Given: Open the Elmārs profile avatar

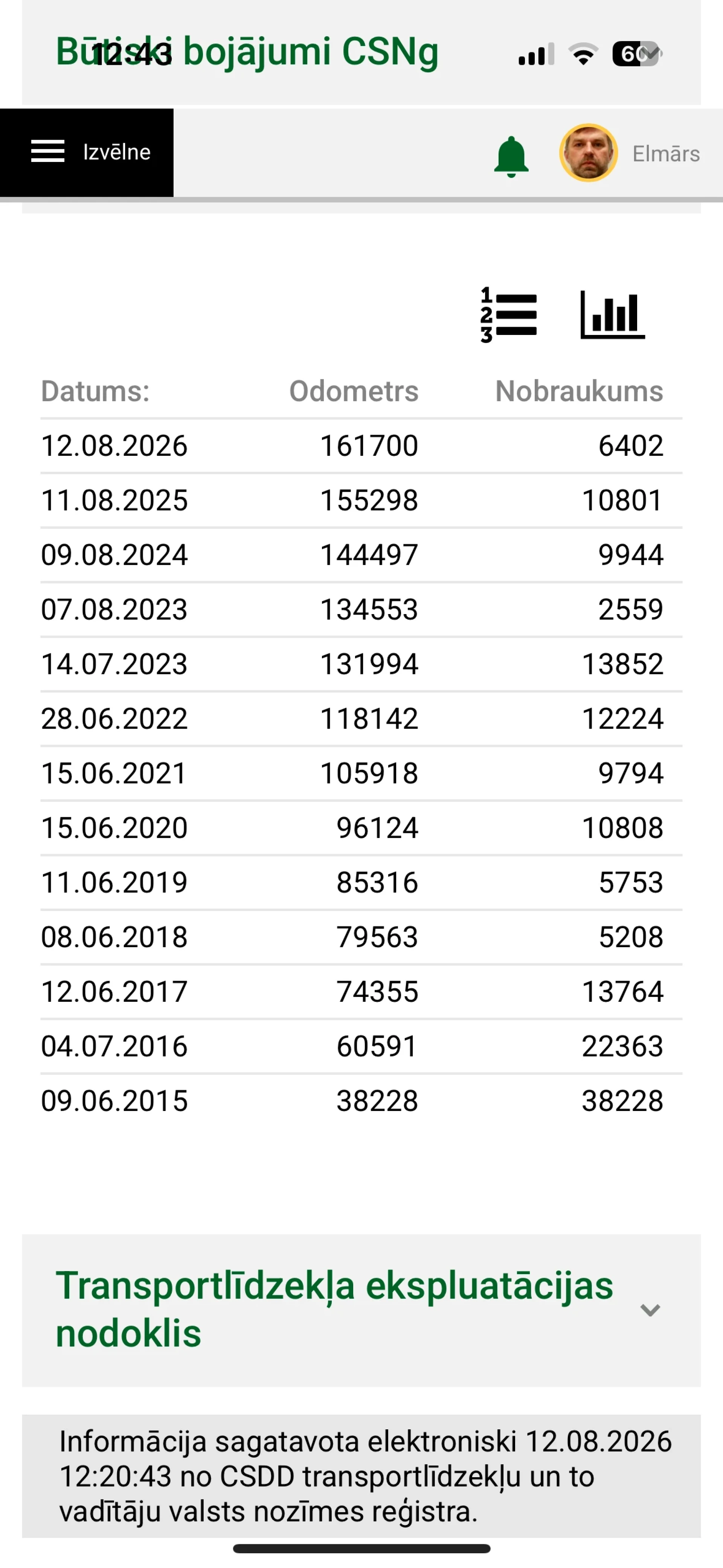Looking at the screenshot, I should (589, 153).
